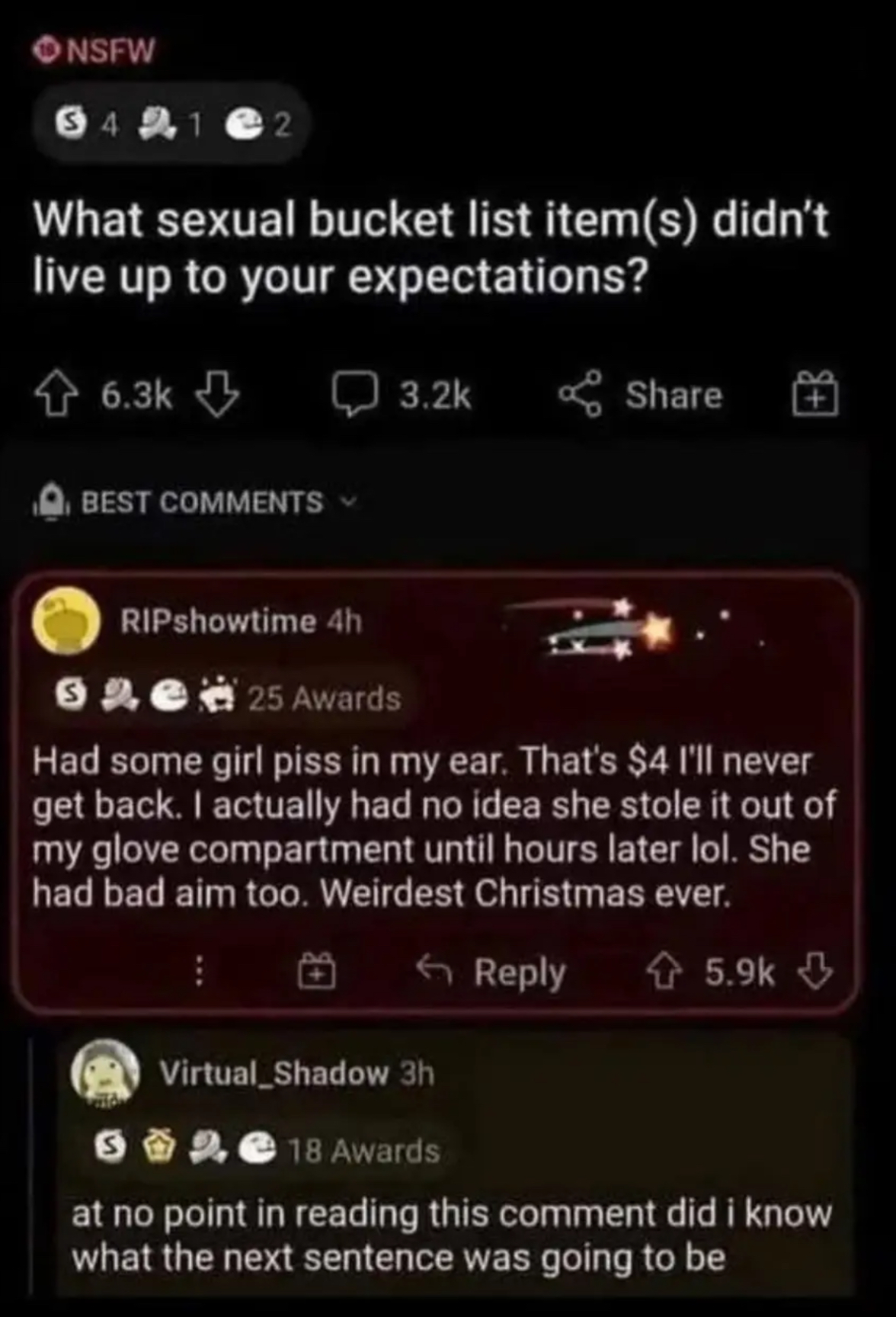Reply to RIPshowtime's comment
The width and height of the screenshot is (896, 1317).
click(492, 972)
